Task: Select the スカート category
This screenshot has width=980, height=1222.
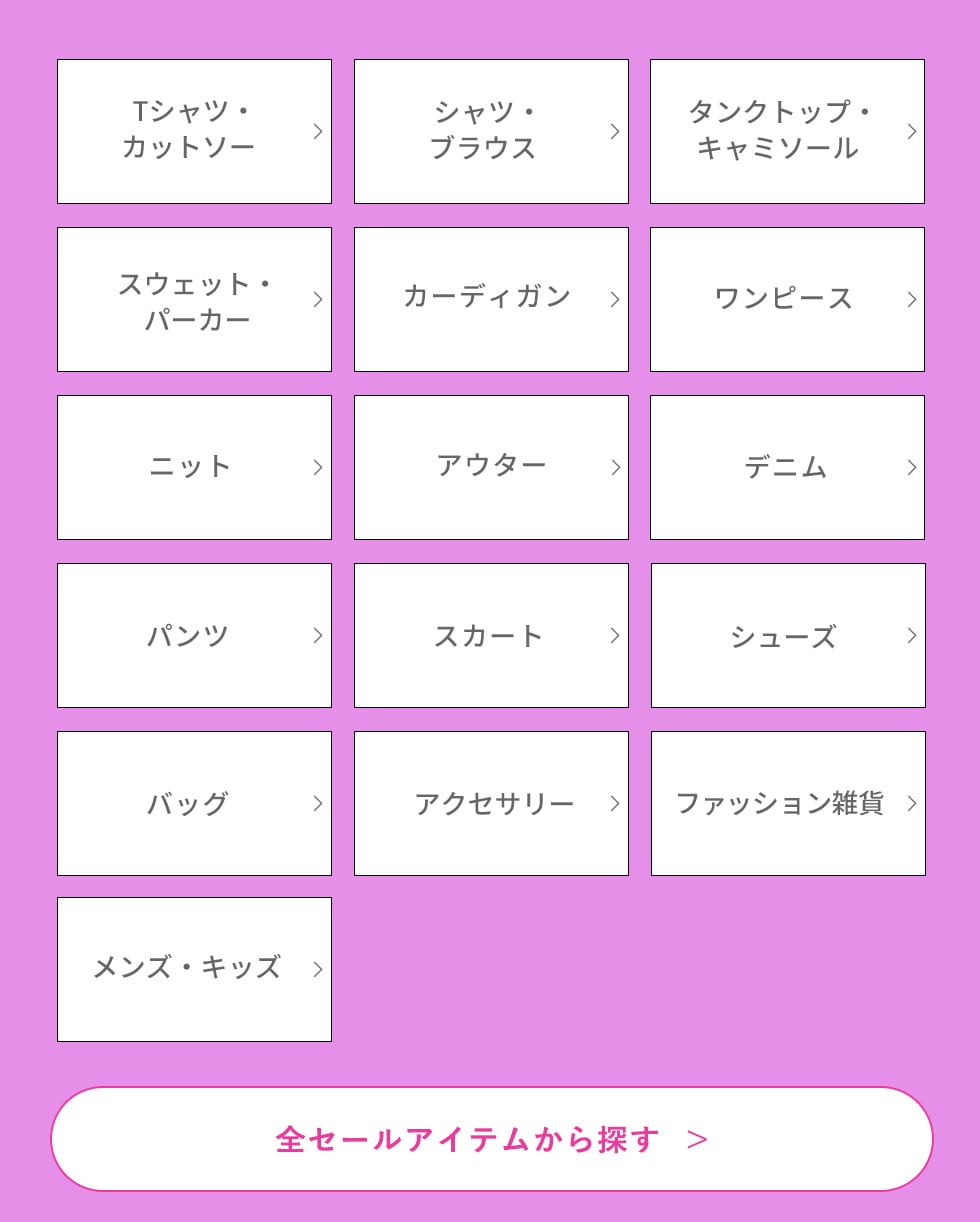Action: point(491,635)
